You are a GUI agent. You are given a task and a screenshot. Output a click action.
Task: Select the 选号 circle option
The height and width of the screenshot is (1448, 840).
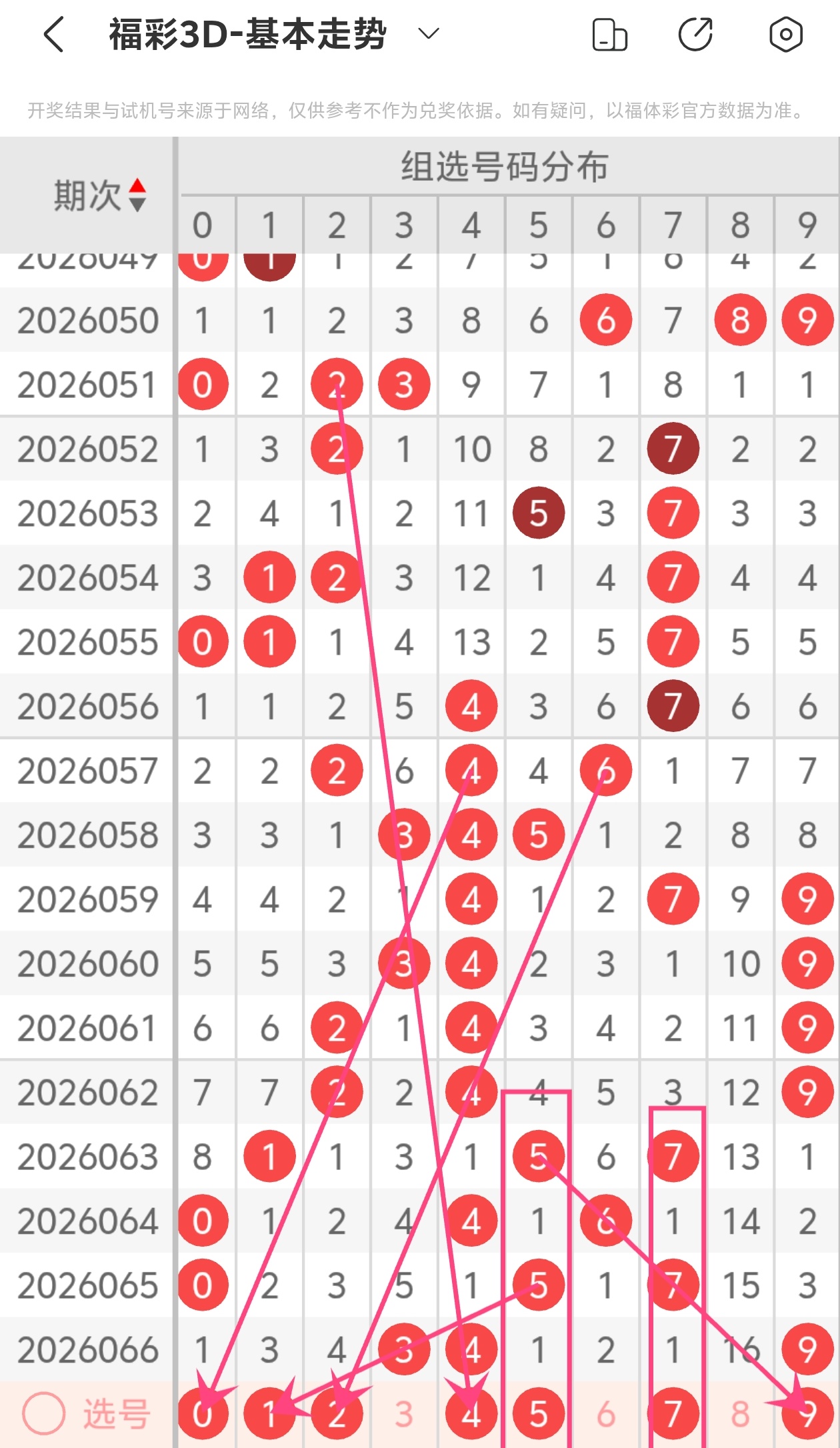tap(44, 1413)
